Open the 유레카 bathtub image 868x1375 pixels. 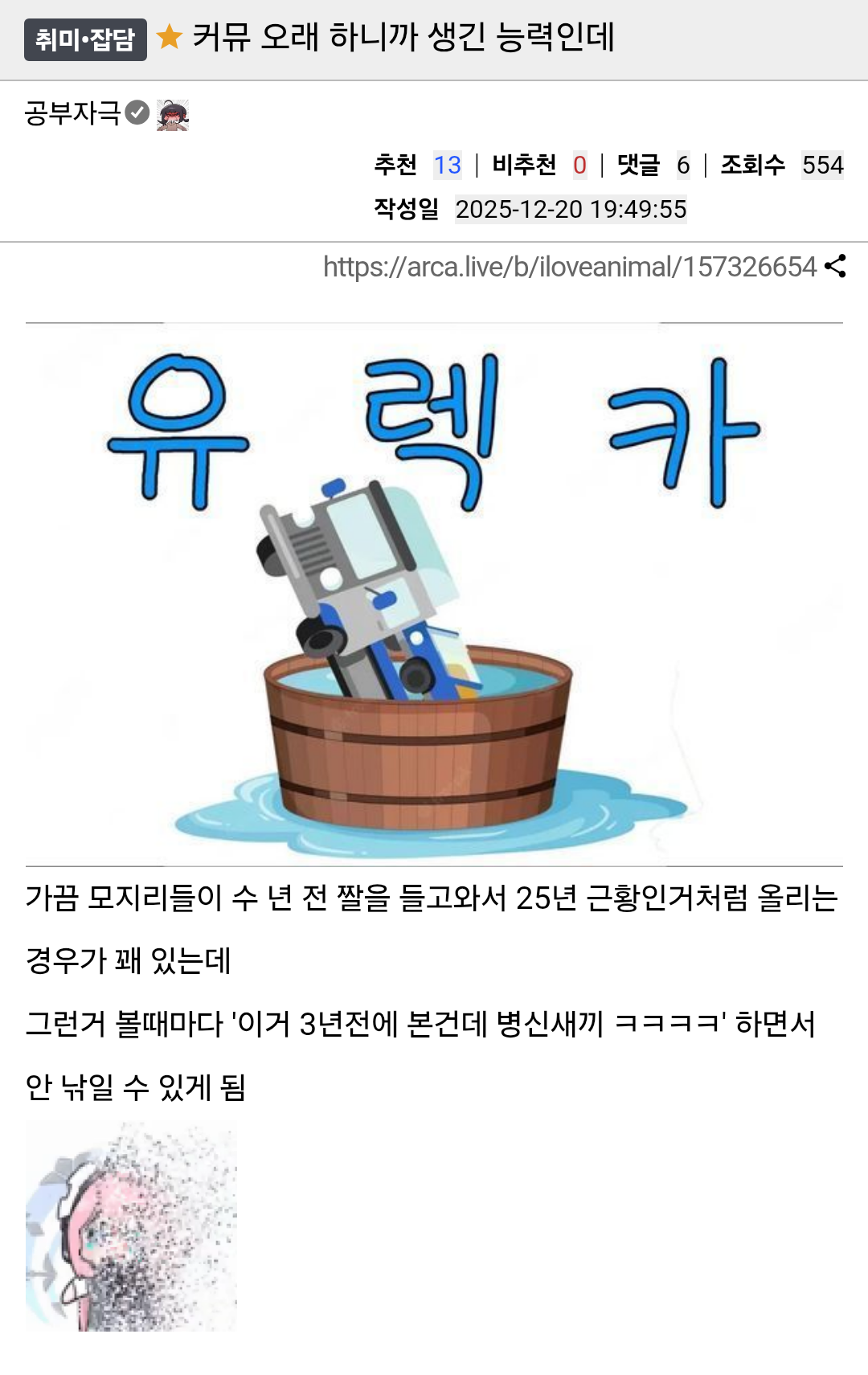point(434,595)
